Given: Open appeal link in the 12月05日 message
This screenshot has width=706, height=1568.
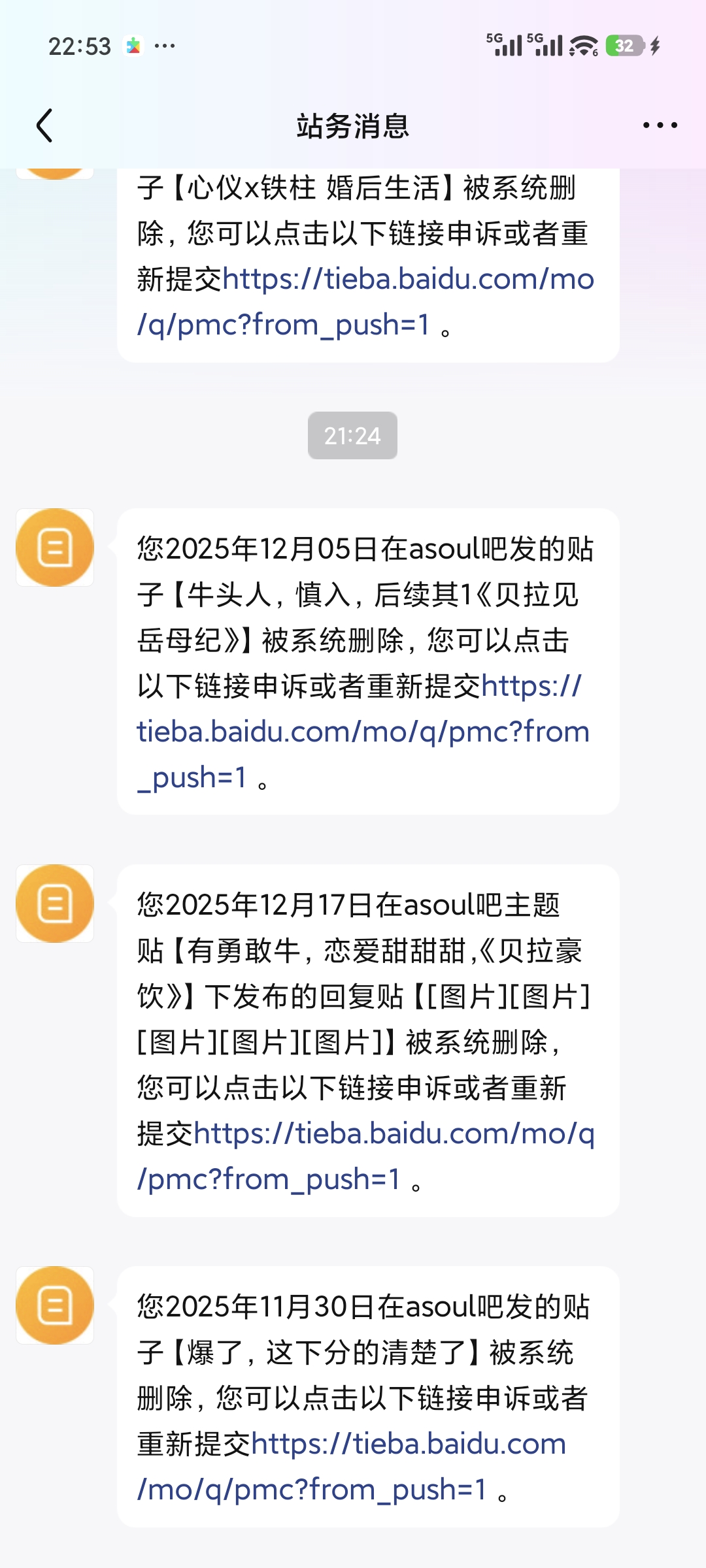Looking at the screenshot, I should [x=363, y=732].
